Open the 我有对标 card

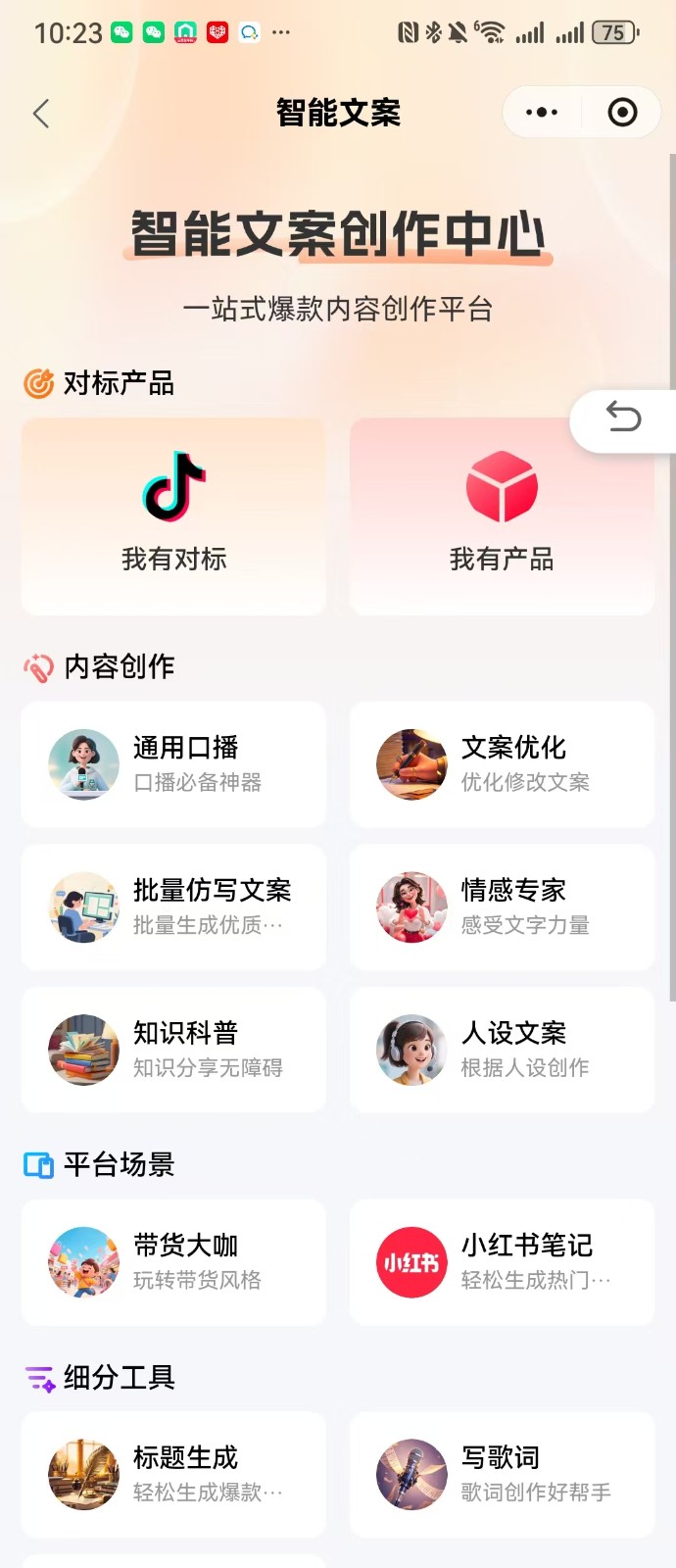pyautogui.click(x=173, y=516)
